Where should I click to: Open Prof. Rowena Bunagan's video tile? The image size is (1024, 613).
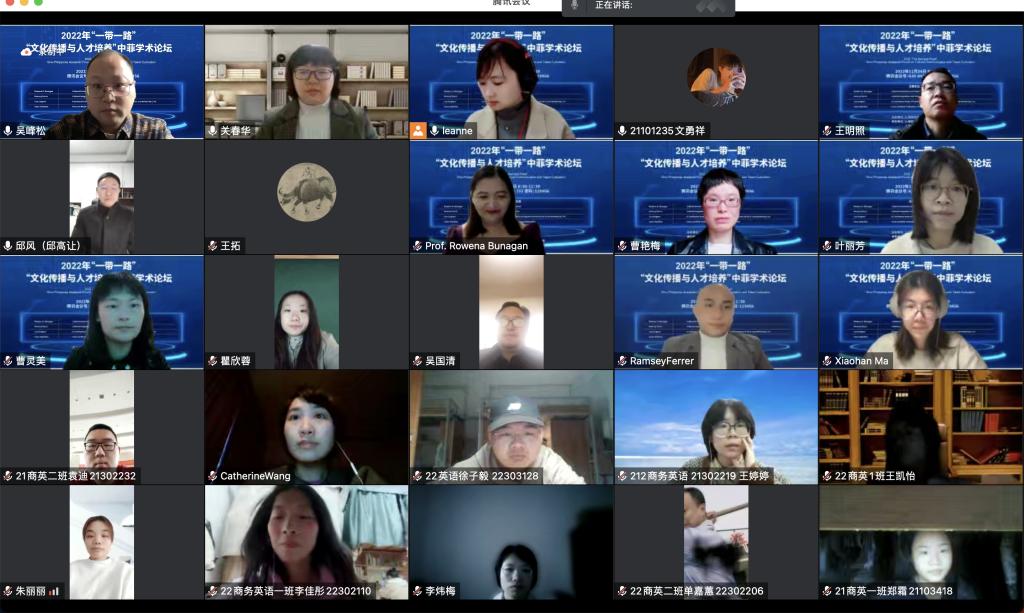(511, 197)
